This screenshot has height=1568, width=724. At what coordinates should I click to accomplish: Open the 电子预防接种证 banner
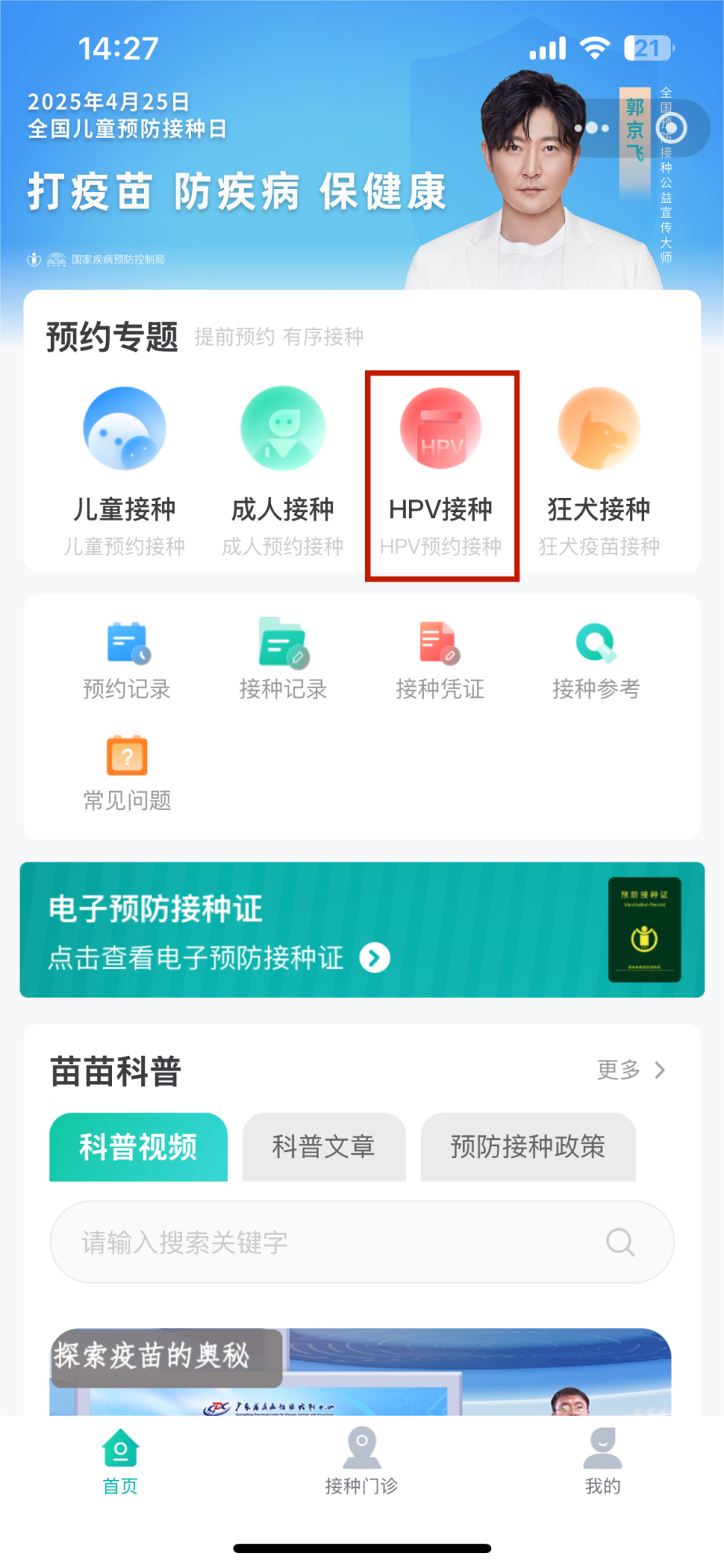pos(362,930)
